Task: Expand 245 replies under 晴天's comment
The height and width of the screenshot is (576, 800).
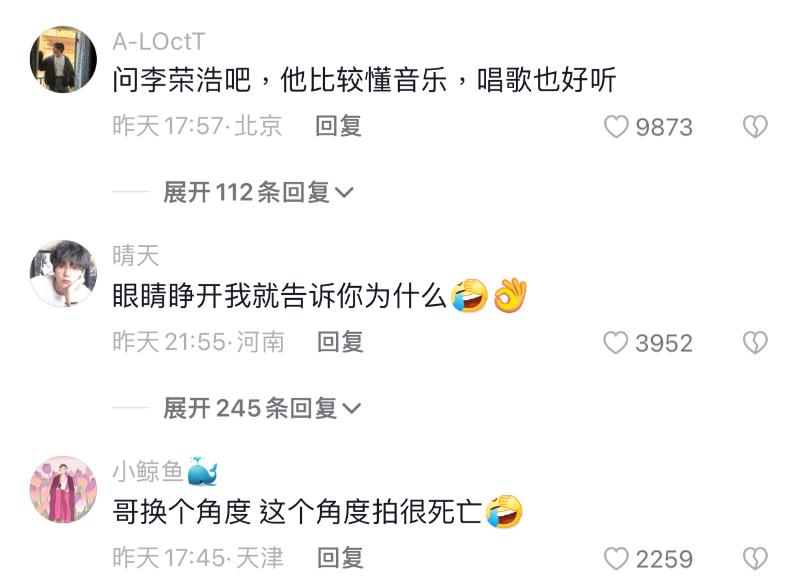Action: click(262, 408)
